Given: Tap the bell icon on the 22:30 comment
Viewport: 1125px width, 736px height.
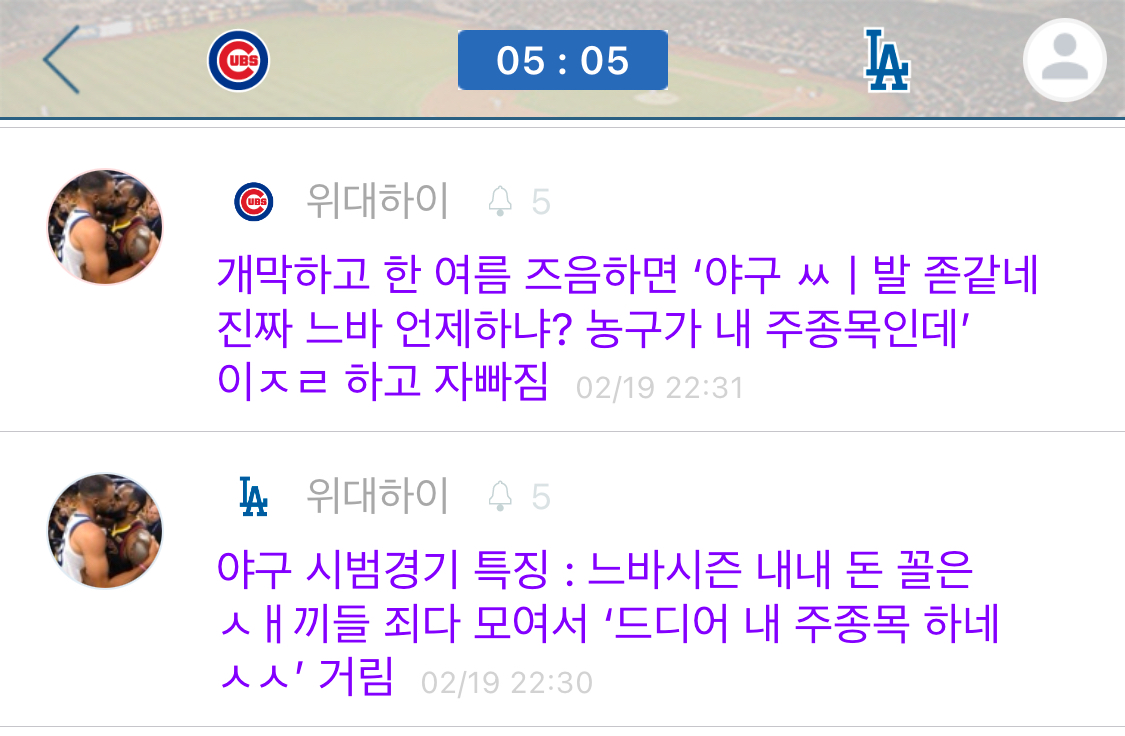Looking at the screenshot, I should (x=500, y=496).
